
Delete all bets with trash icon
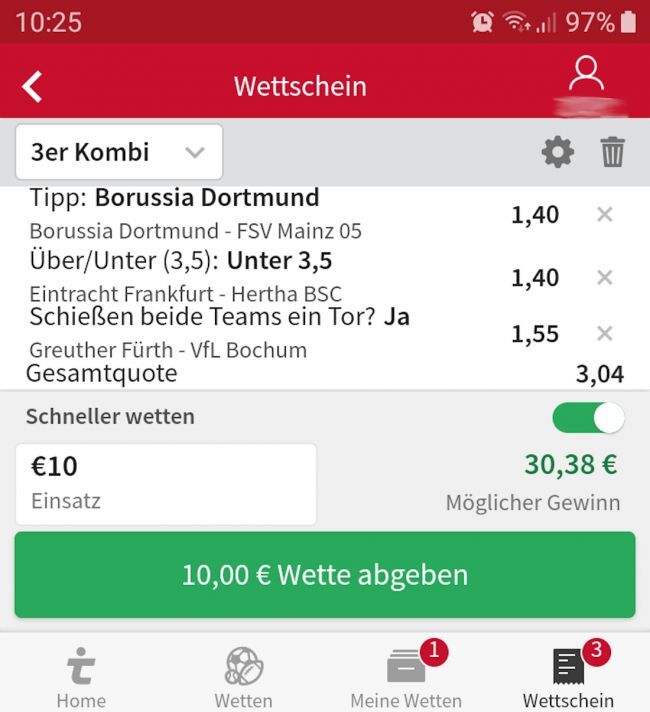pos(612,152)
